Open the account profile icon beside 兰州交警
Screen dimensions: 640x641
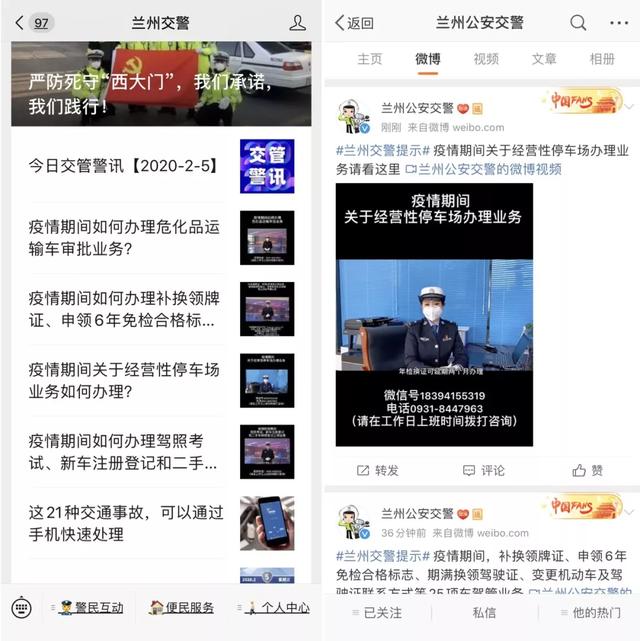coord(297,22)
